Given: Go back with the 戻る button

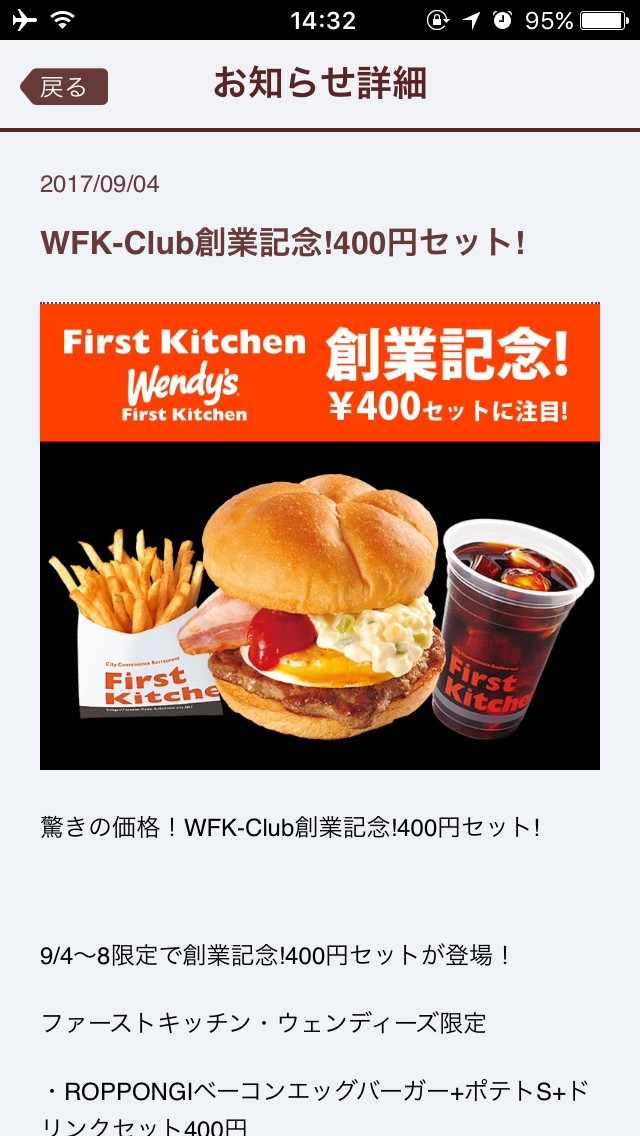Looking at the screenshot, I should pyautogui.click(x=64, y=87).
